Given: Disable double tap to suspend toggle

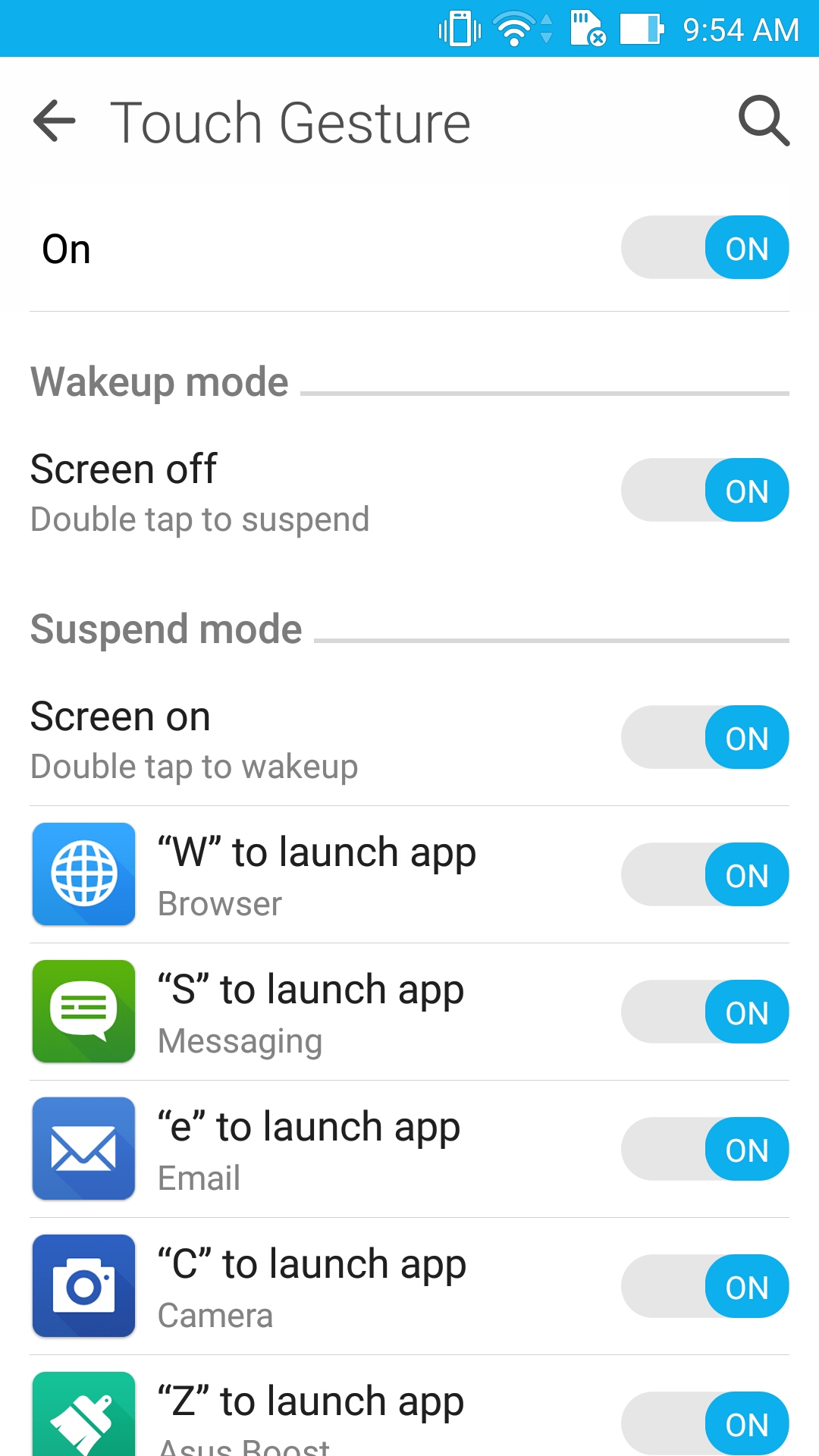Looking at the screenshot, I should click(705, 490).
